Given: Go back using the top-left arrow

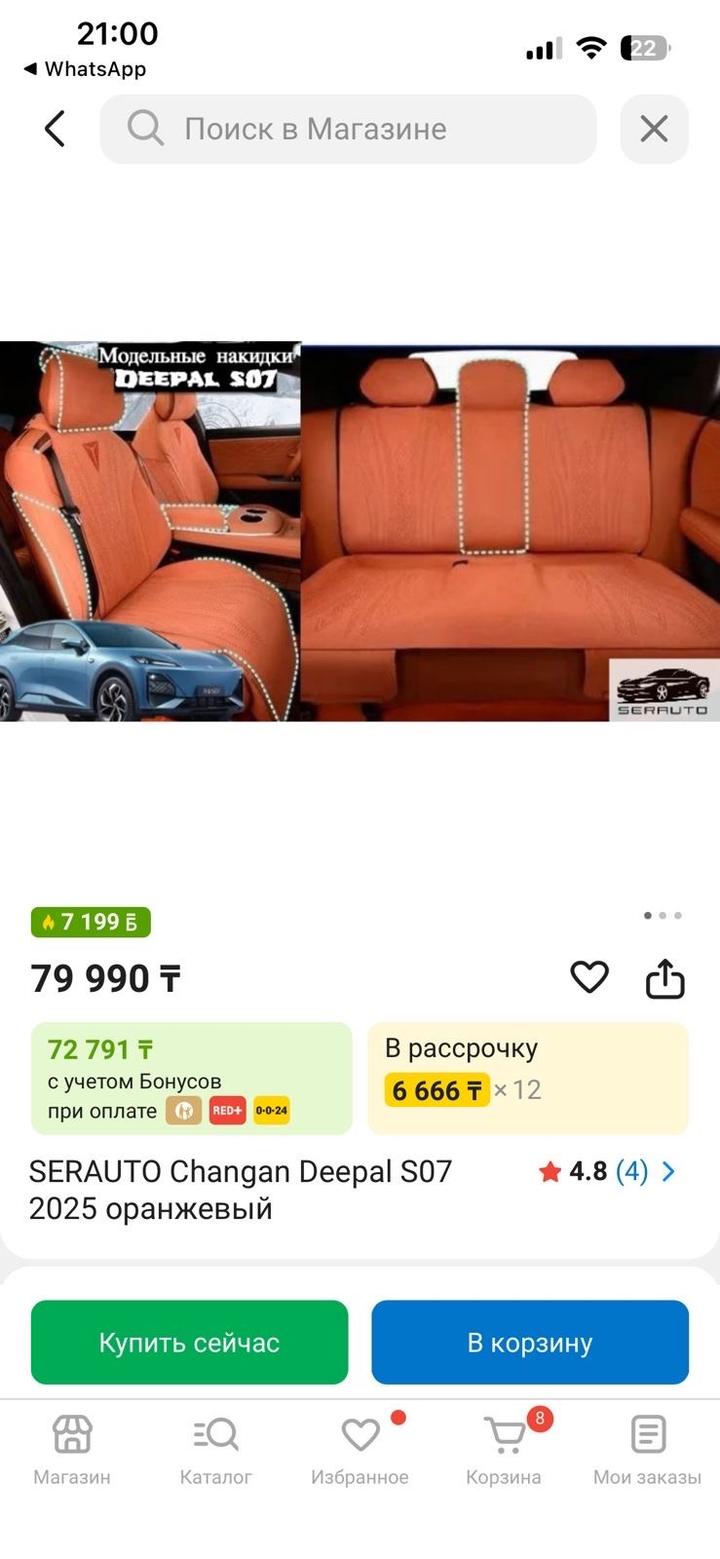Looking at the screenshot, I should pyautogui.click(x=55, y=129).
